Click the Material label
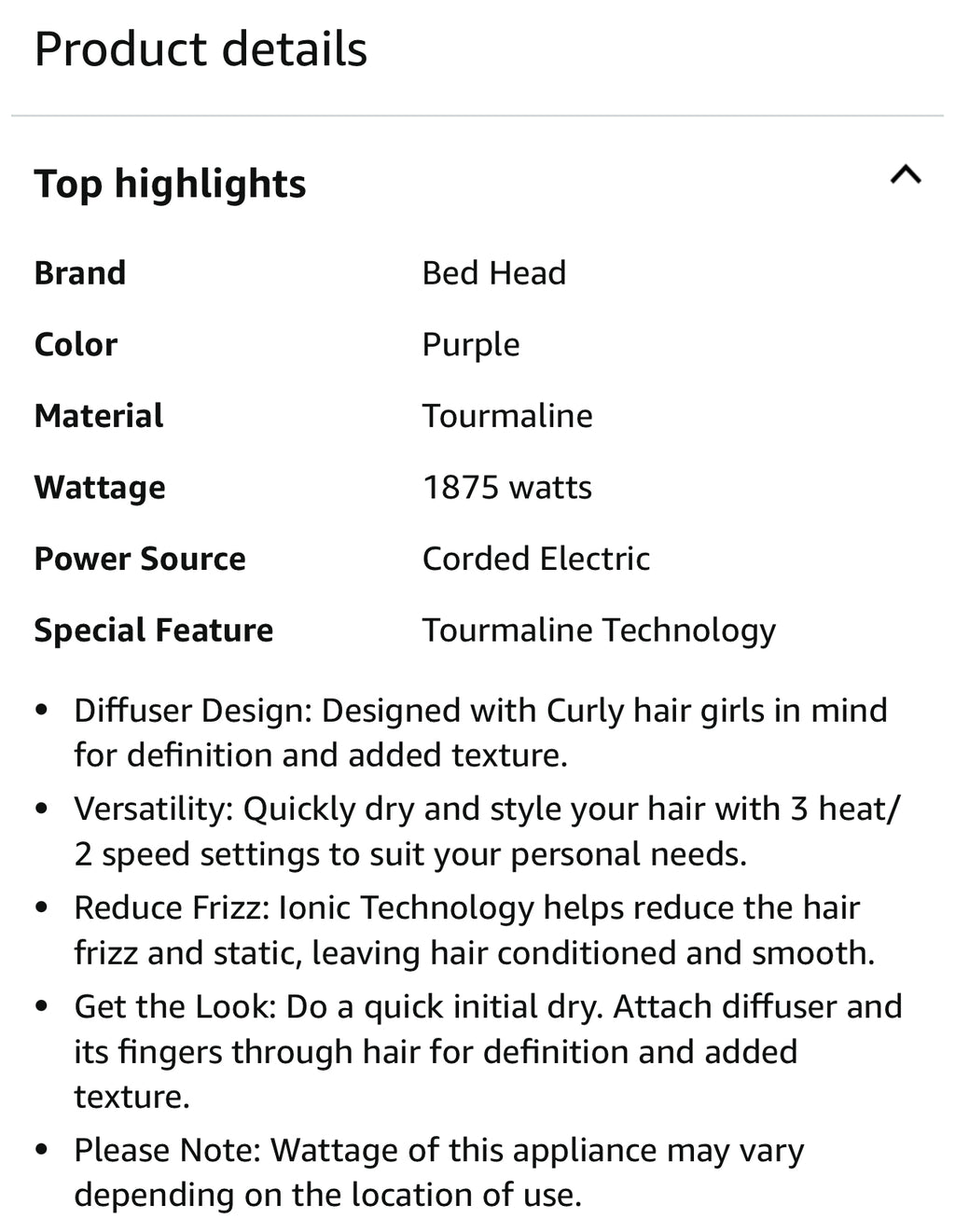 coord(97,416)
